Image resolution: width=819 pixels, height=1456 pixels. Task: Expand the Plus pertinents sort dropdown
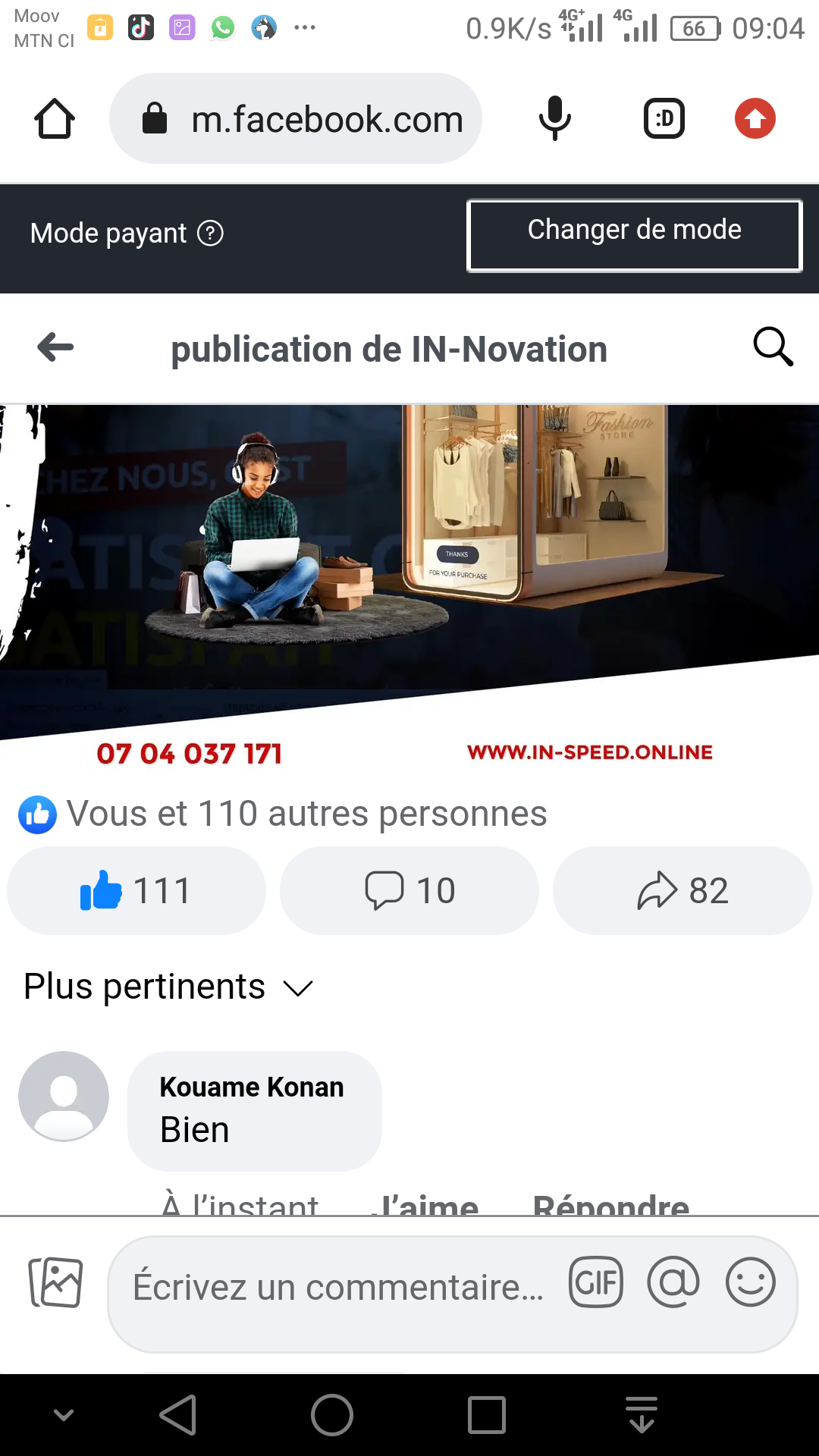pyautogui.click(x=168, y=987)
